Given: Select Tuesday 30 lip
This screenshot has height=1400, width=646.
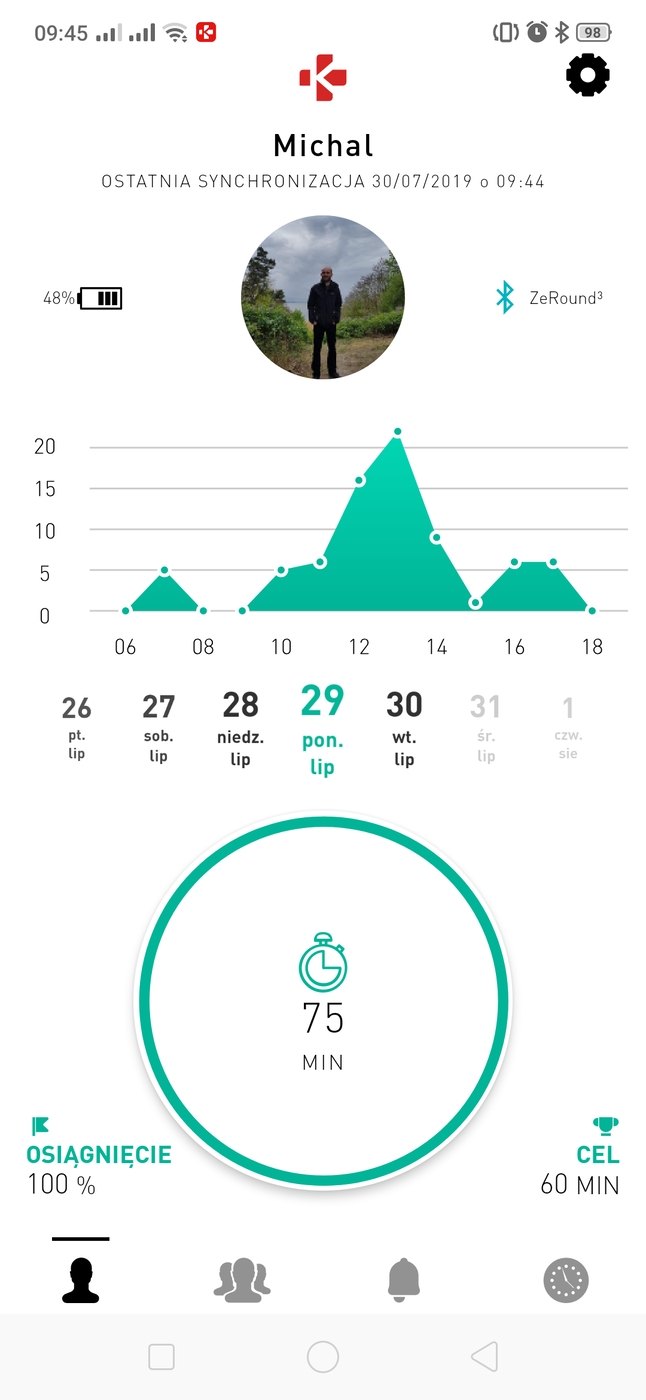Looking at the screenshot, I should (x=404, y=726).
